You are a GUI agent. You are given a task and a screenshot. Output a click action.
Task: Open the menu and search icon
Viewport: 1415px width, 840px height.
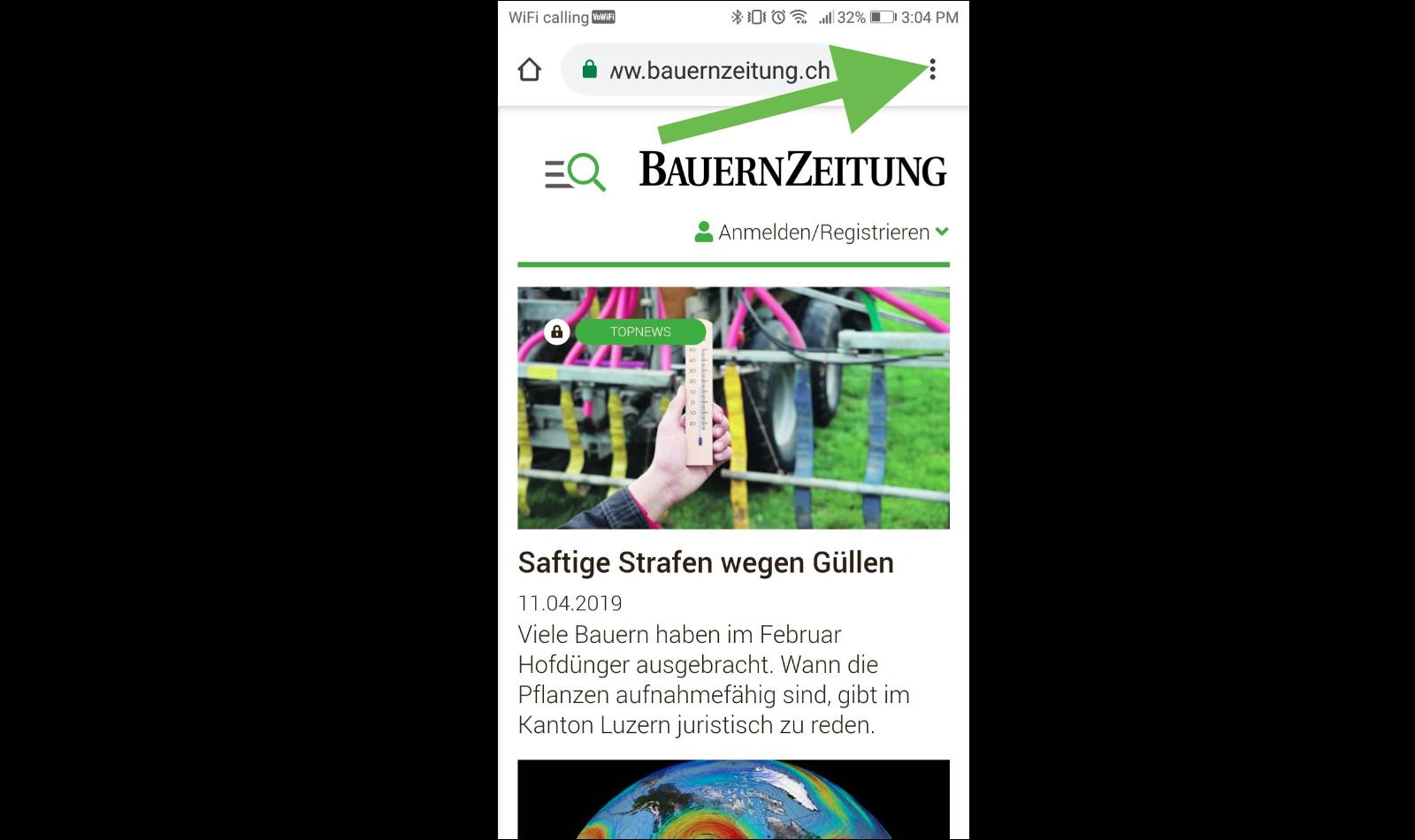575,172
